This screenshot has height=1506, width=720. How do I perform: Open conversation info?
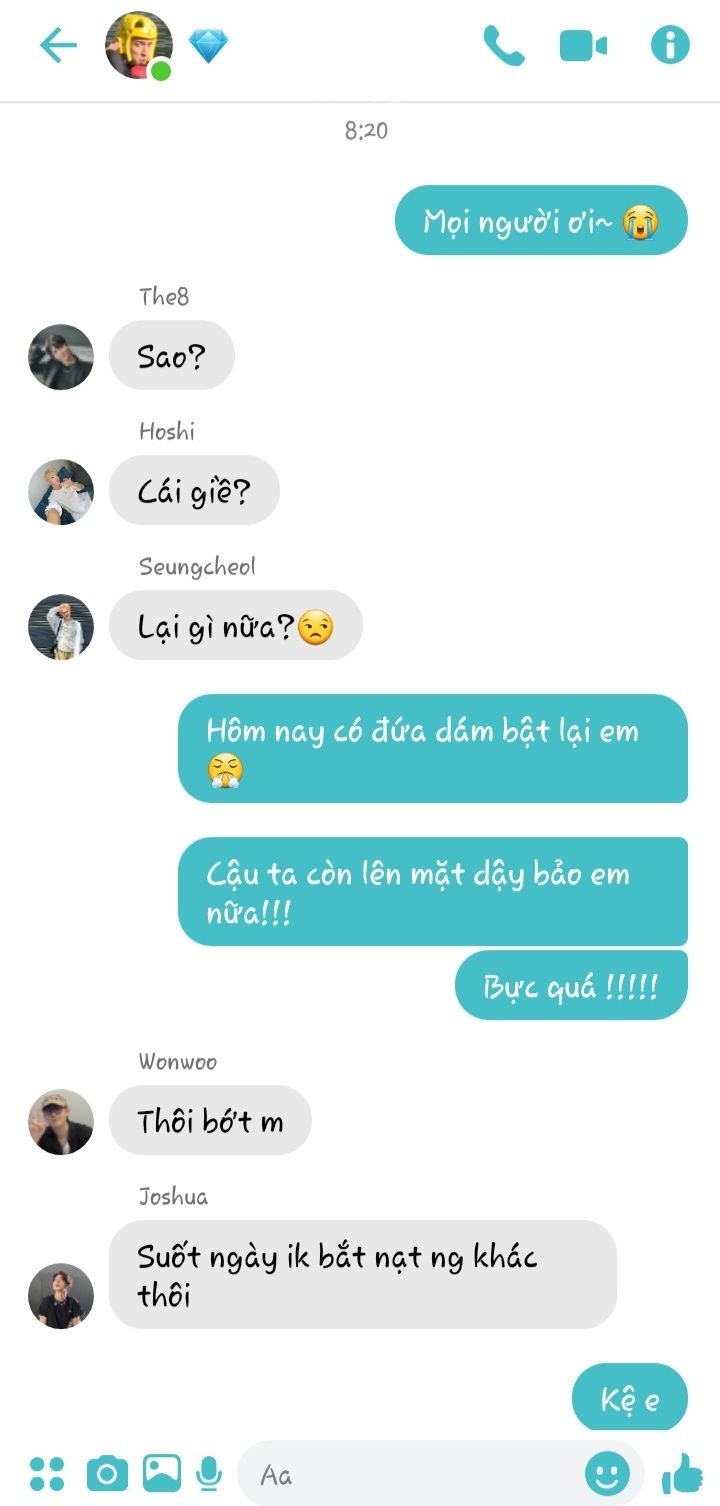pos(670,46)
